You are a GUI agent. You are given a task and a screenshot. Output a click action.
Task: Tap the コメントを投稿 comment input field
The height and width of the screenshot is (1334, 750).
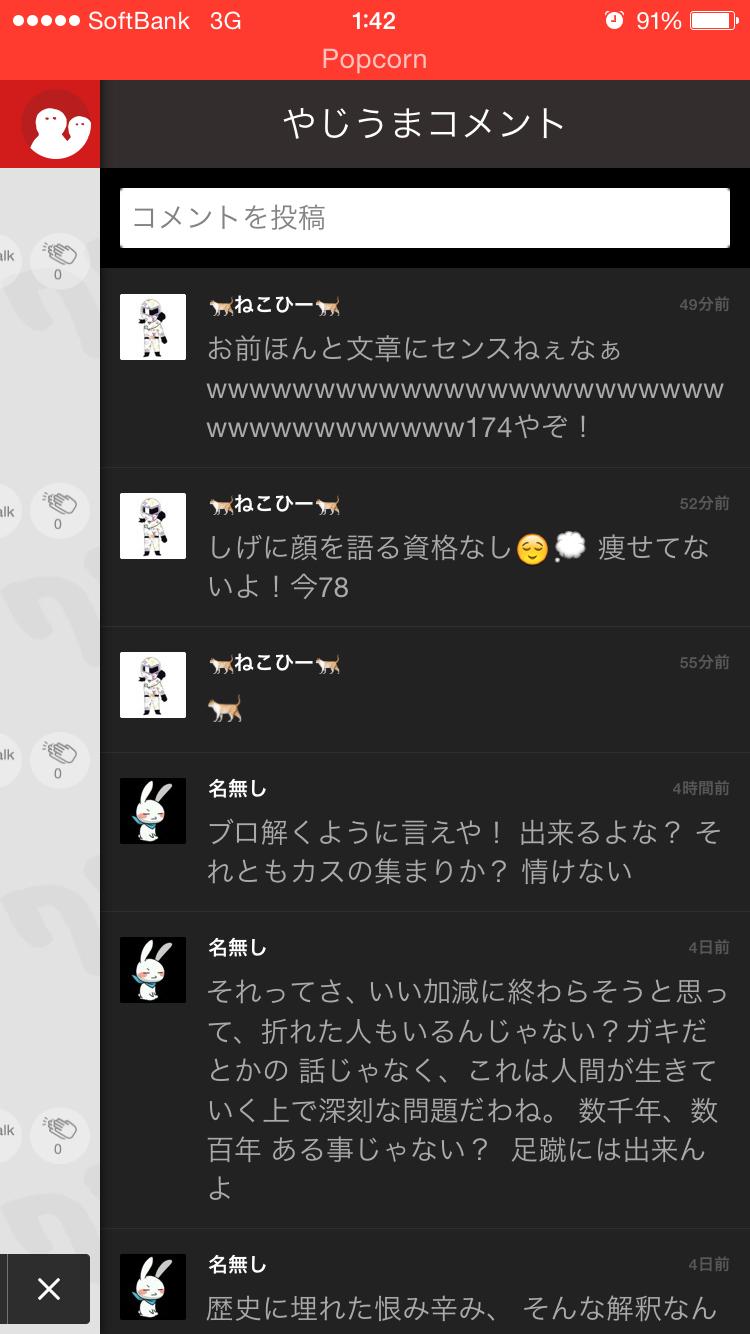click(x=424, y=217)
